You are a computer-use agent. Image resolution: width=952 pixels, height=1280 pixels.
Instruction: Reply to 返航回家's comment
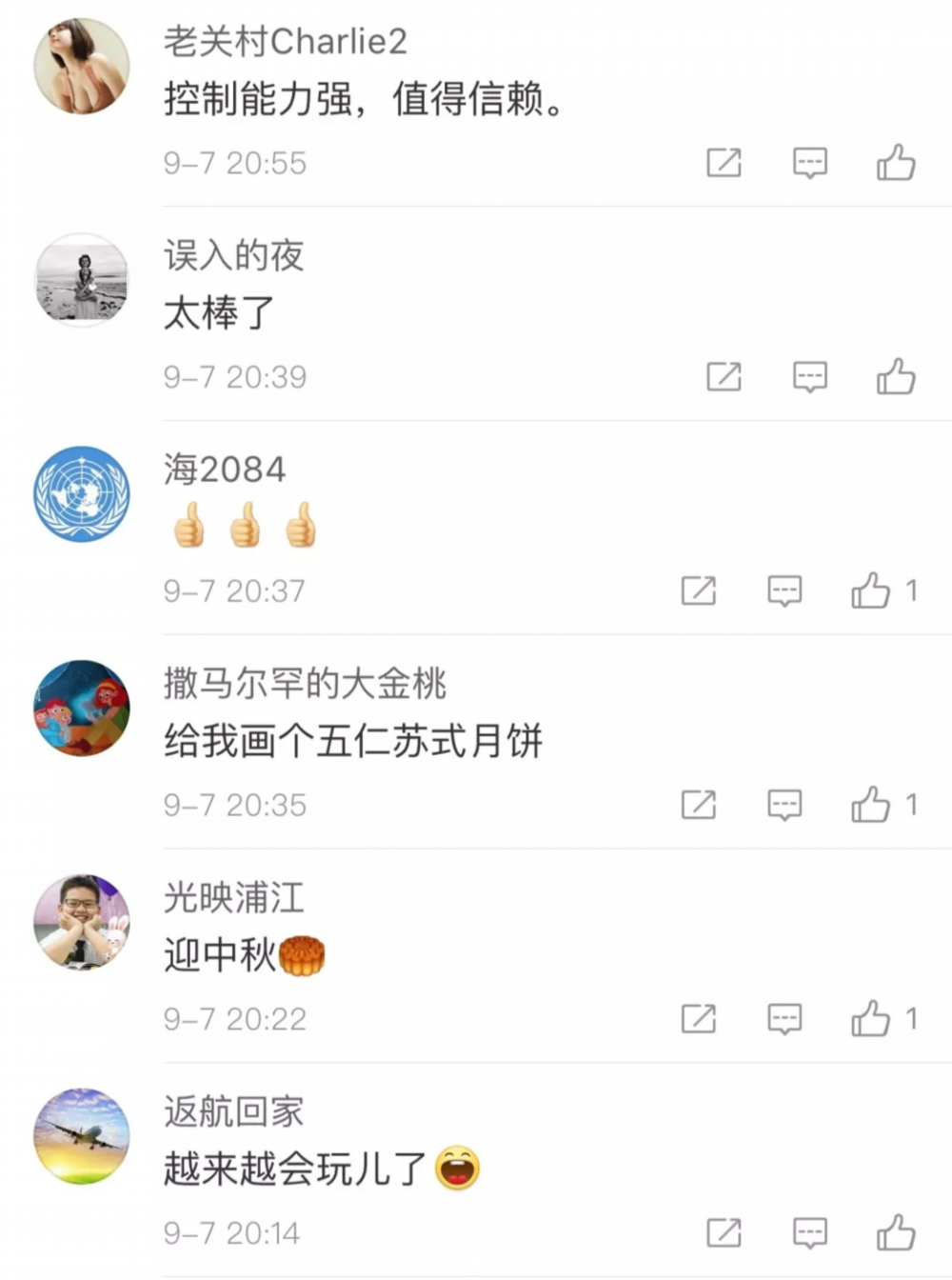click(809, 1233)
